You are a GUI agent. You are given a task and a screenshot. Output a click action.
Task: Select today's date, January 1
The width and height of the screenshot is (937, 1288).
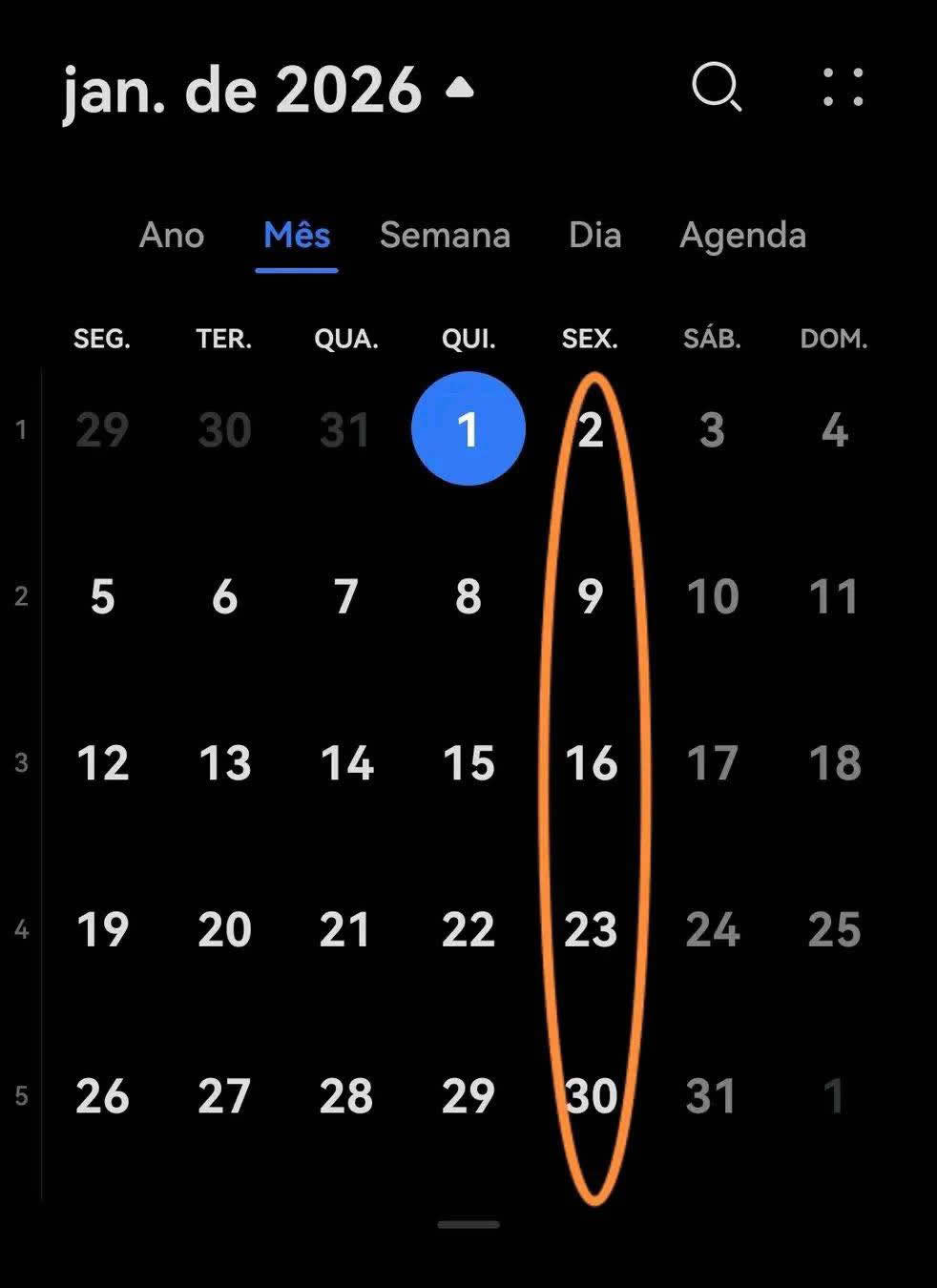click(x=468, y=430)
